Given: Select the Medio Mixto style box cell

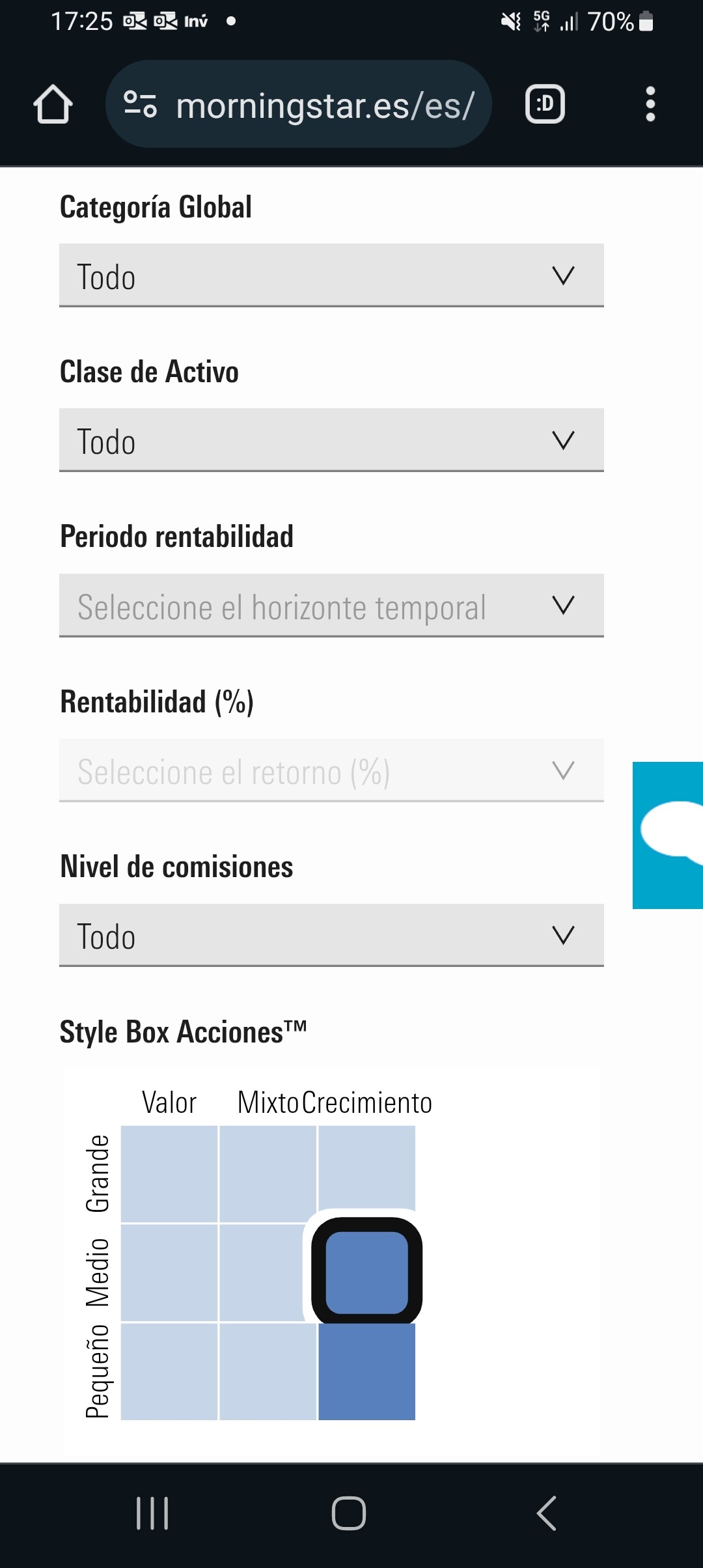Looking at the screenshot, I should coord(263,1272).
